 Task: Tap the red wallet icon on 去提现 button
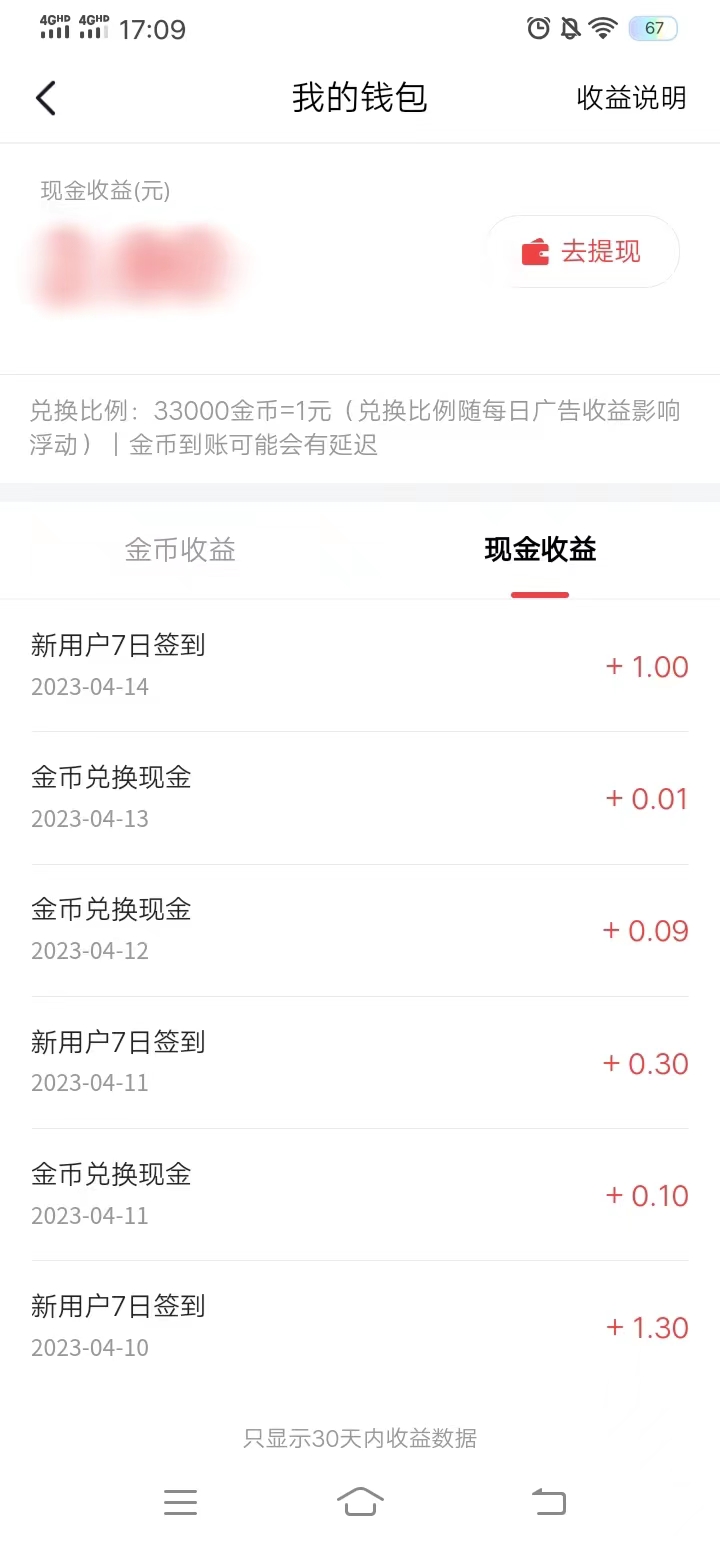(536, 252)
